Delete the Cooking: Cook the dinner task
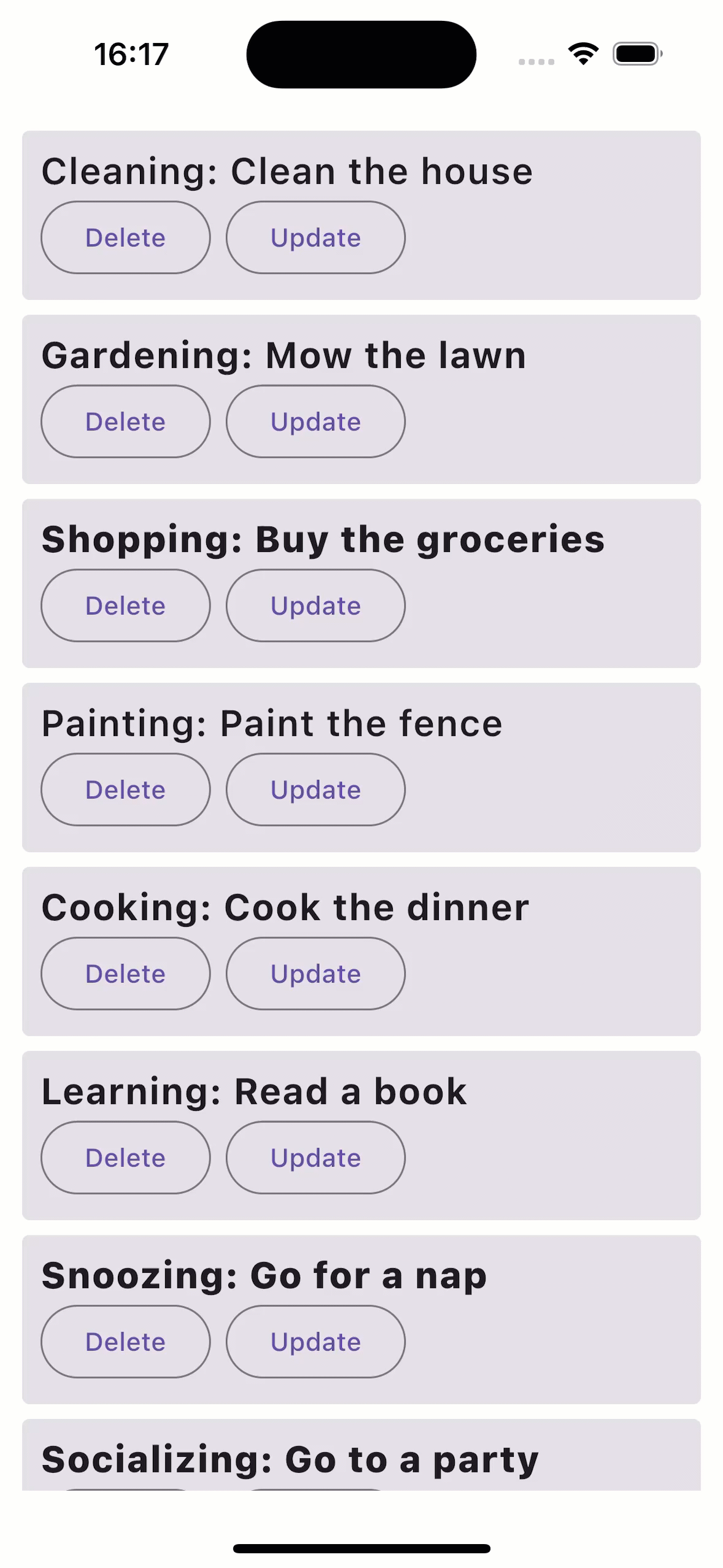 click(x=125, y=974)
